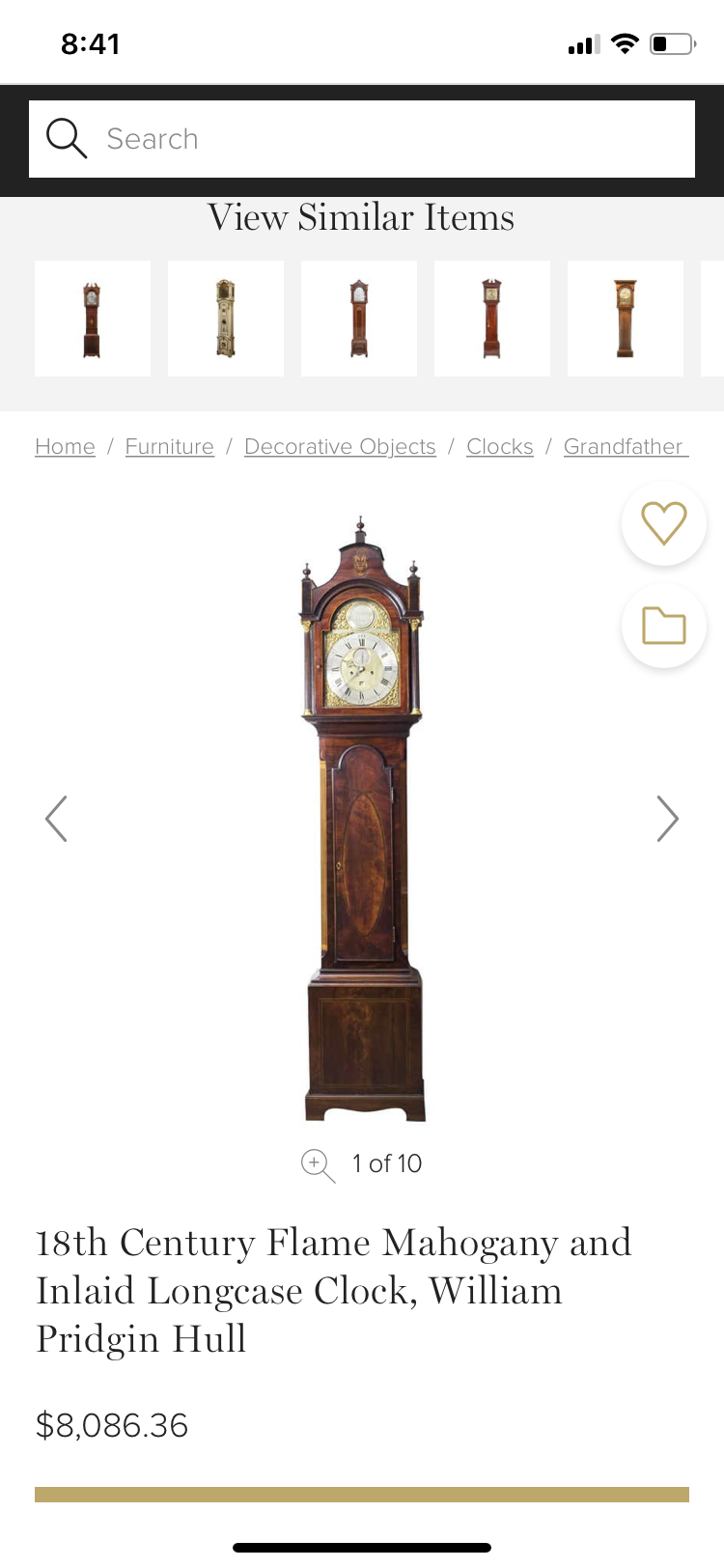Viewport: 724px width, 1568px height.
Task: Add the item to a folder
Action: pos(664,626)
